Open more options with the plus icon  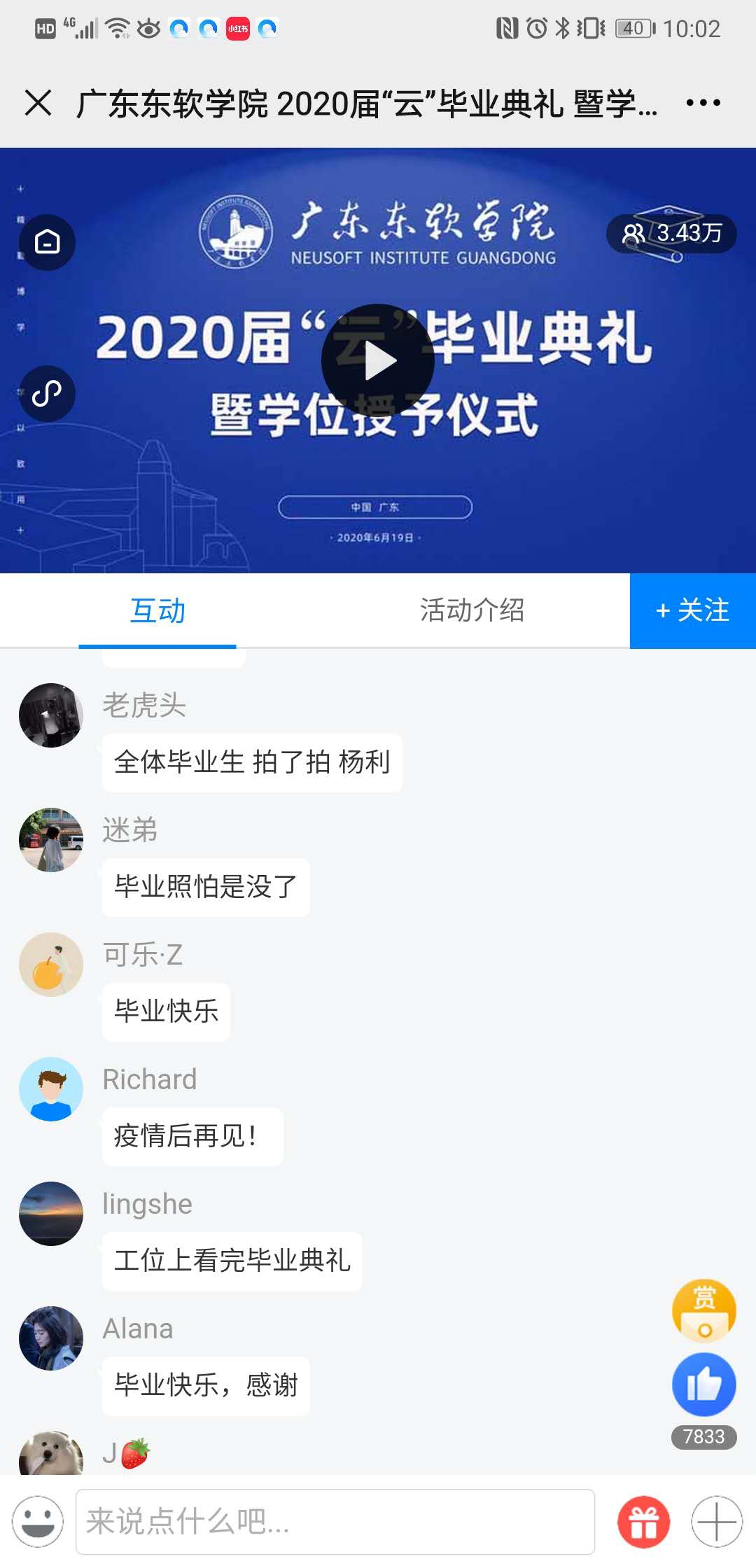tap(717, 1522)
